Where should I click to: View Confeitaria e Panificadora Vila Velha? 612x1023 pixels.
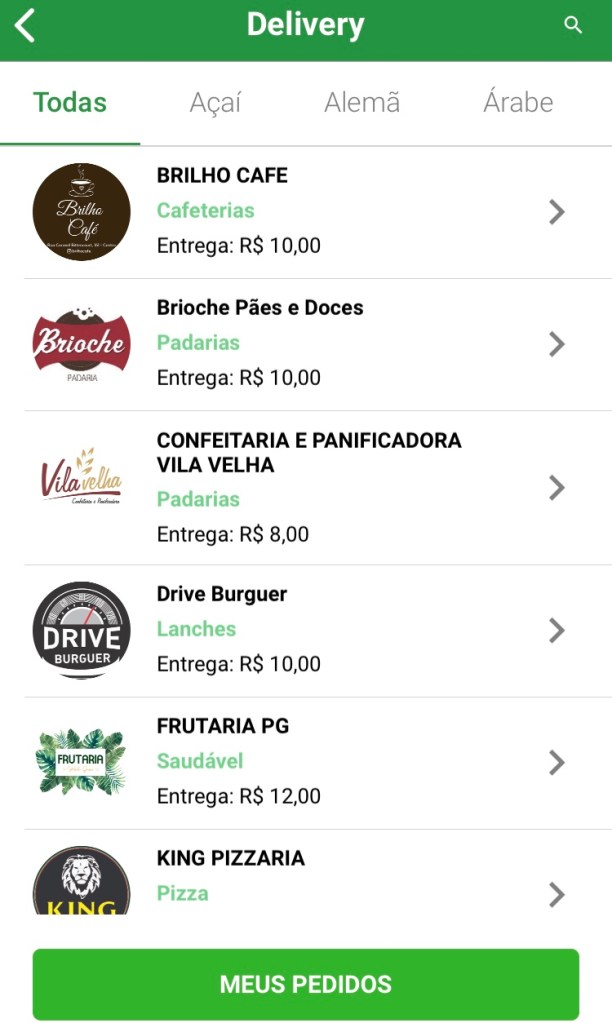pos(306,487)
